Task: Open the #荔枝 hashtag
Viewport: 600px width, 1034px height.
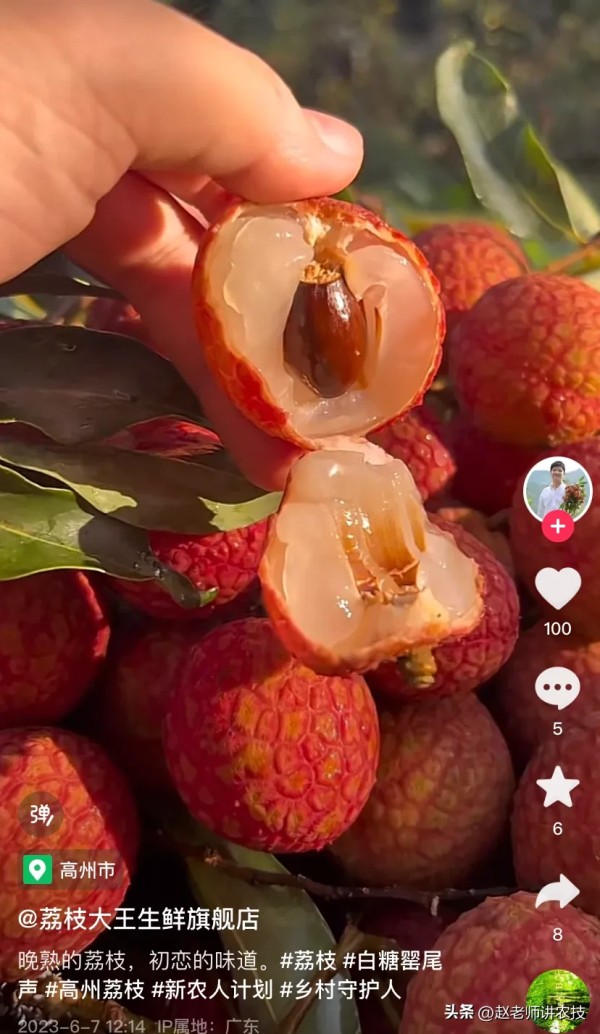Action: [308, 960]
